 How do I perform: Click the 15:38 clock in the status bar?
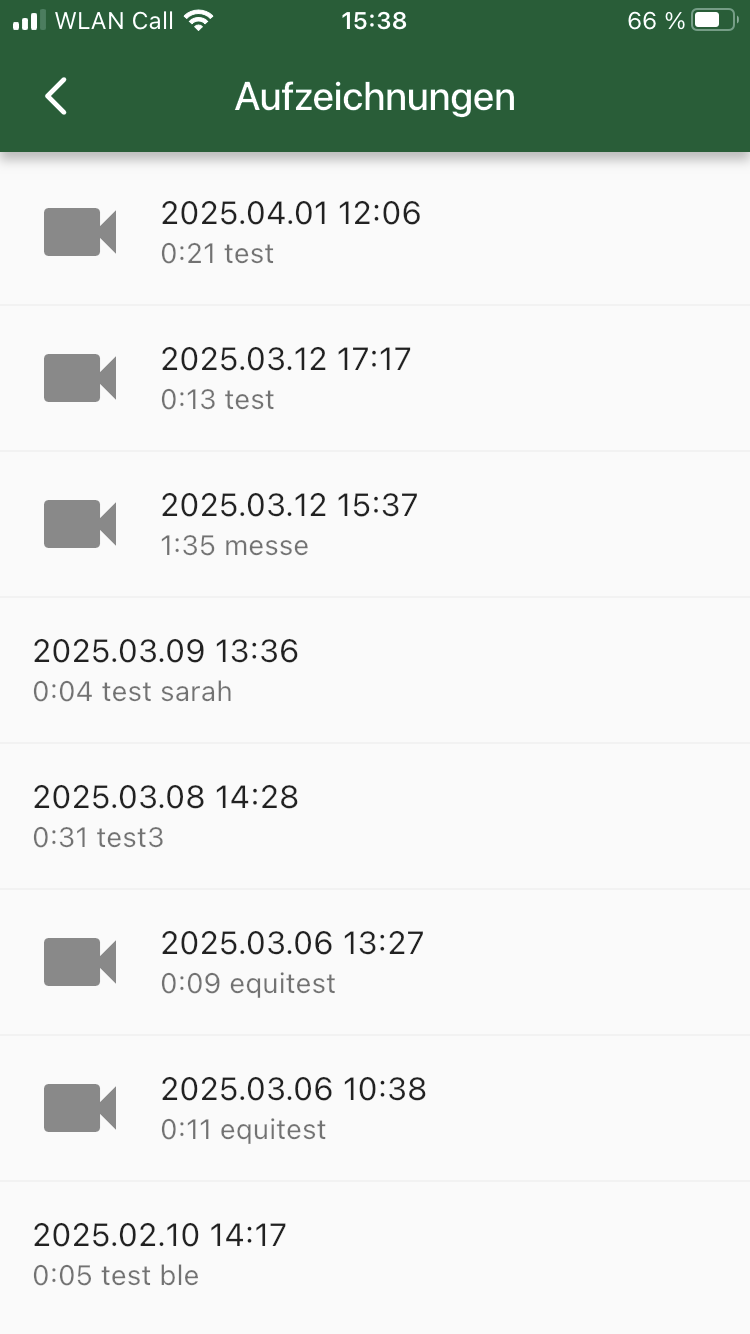coord(375,20)
